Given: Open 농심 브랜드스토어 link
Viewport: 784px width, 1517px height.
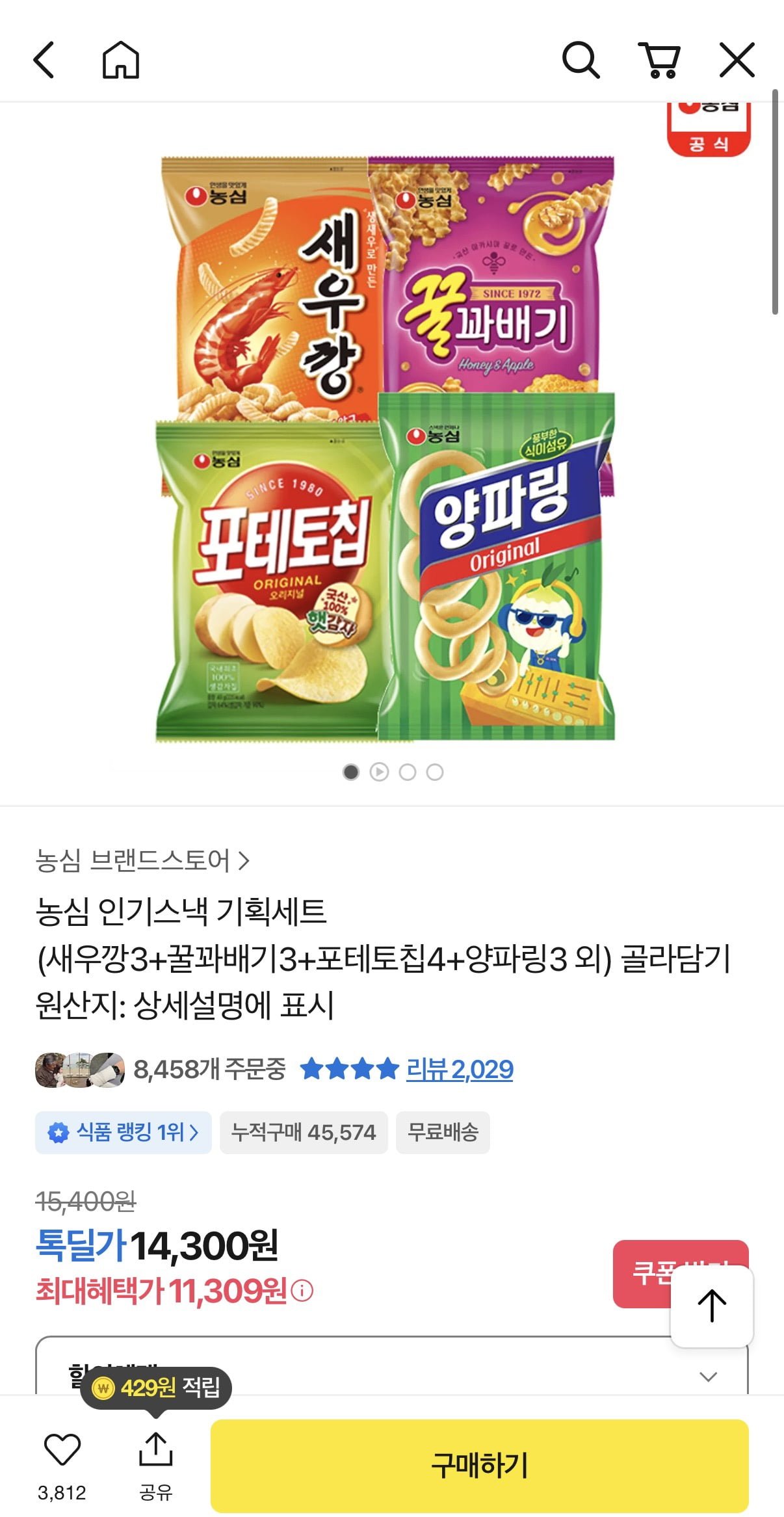Looking at the screenshot, I should (142, 860).
